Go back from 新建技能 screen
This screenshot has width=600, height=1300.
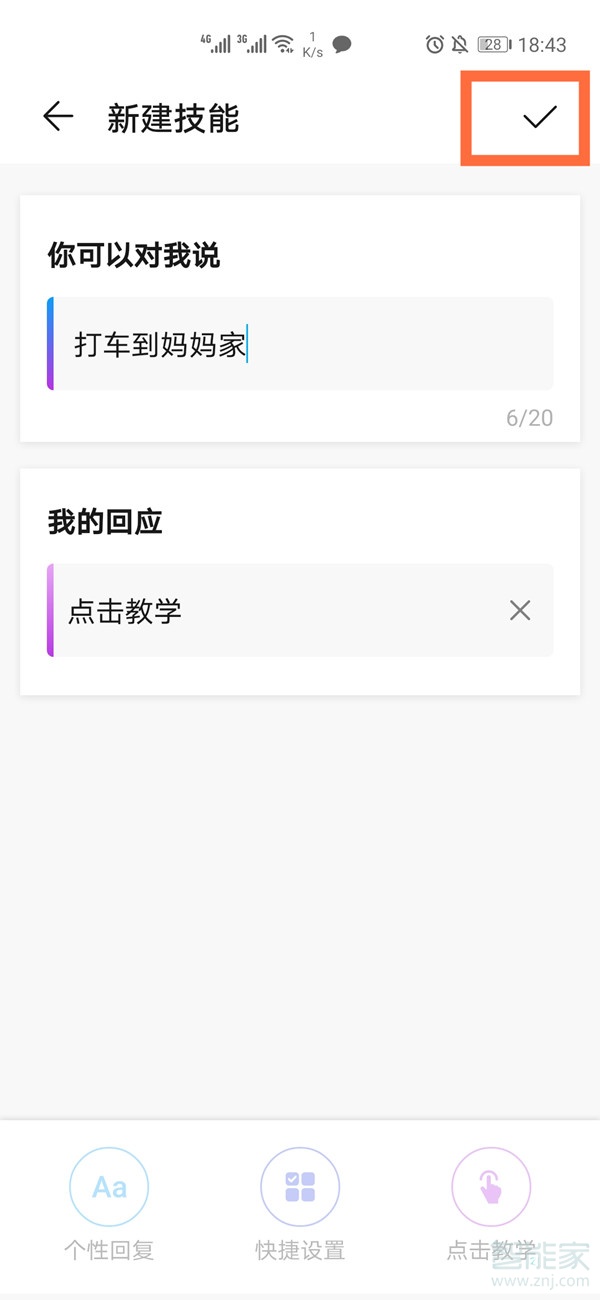coord(58,117)
